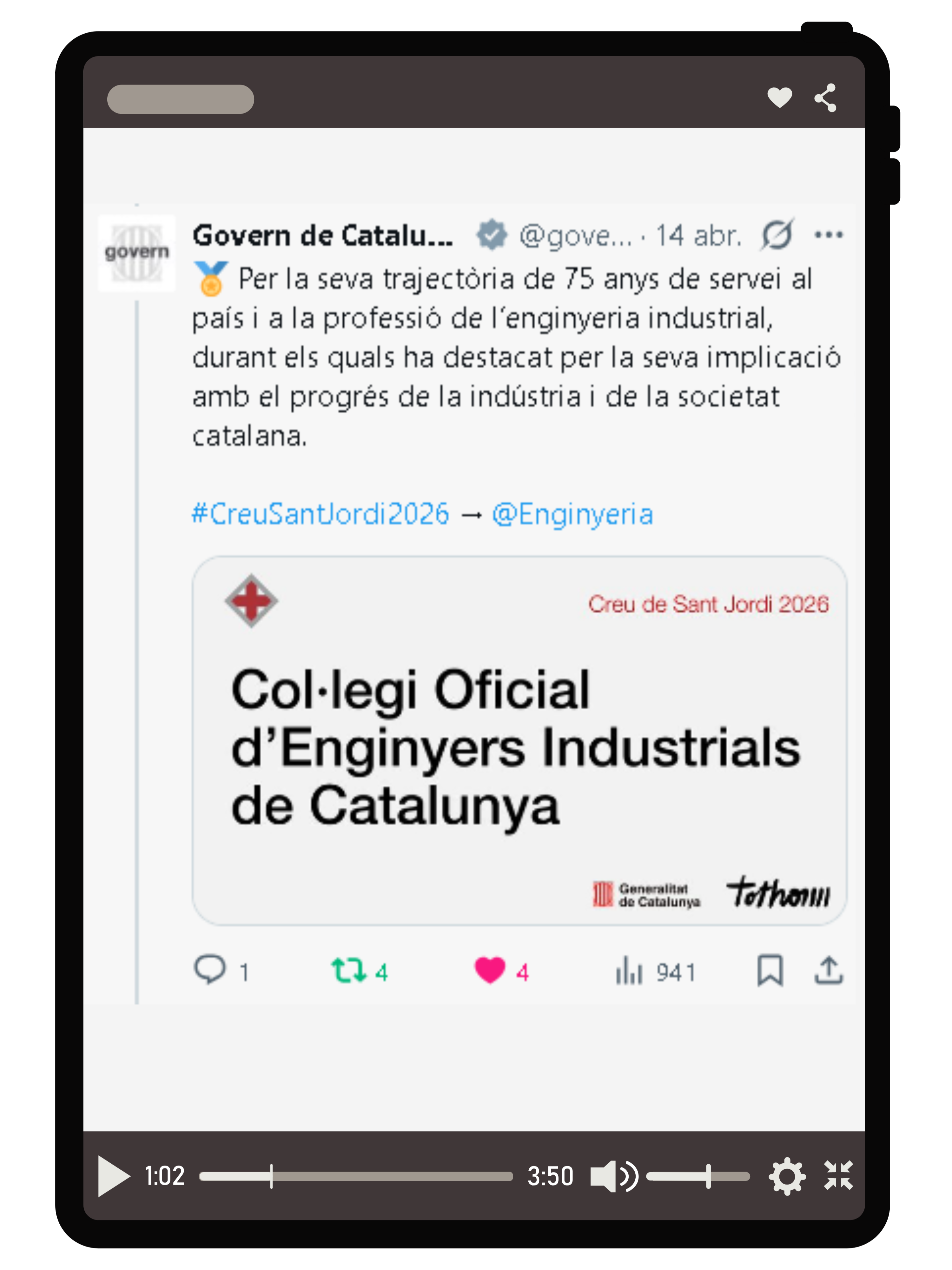Open the player settings gear

coord(787,1176)
